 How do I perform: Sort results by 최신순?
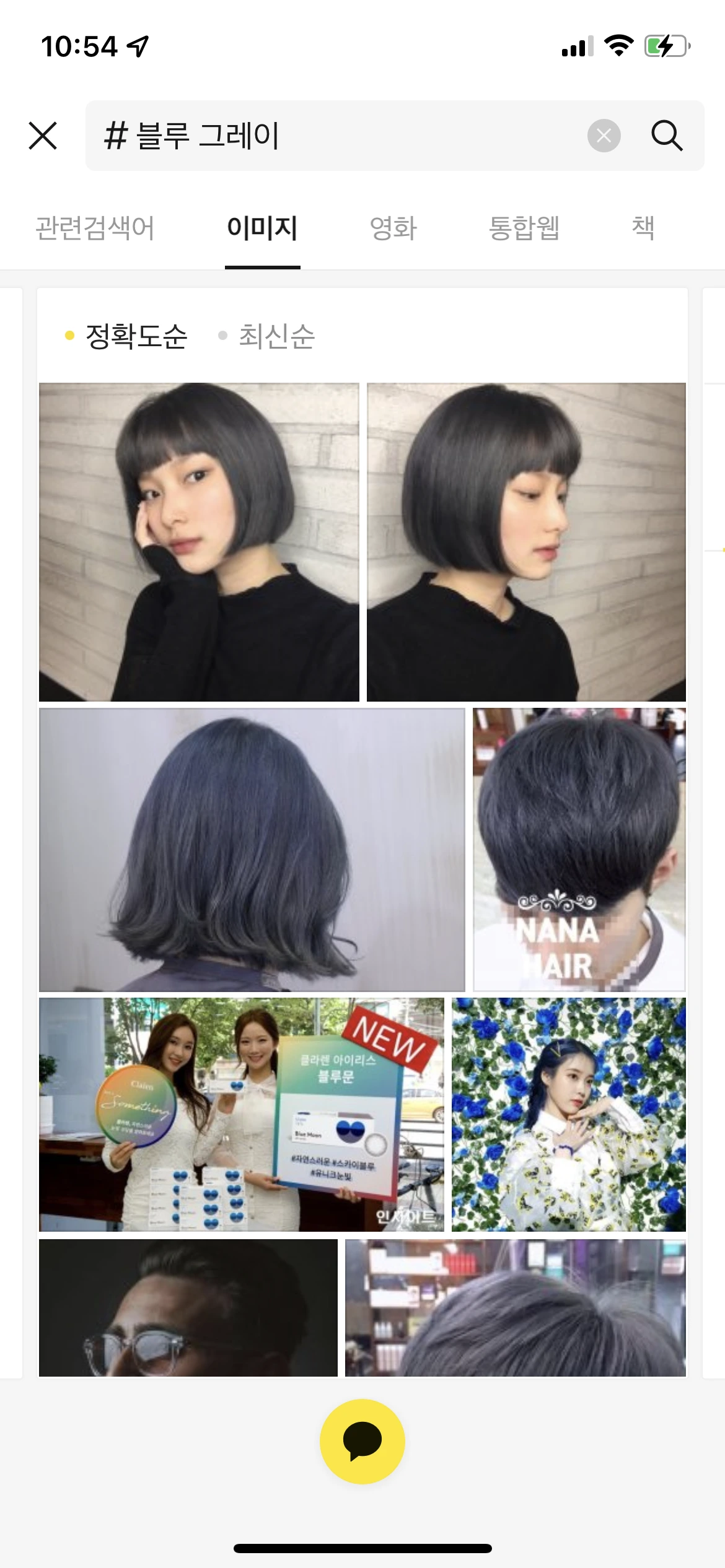click(276, 336)
